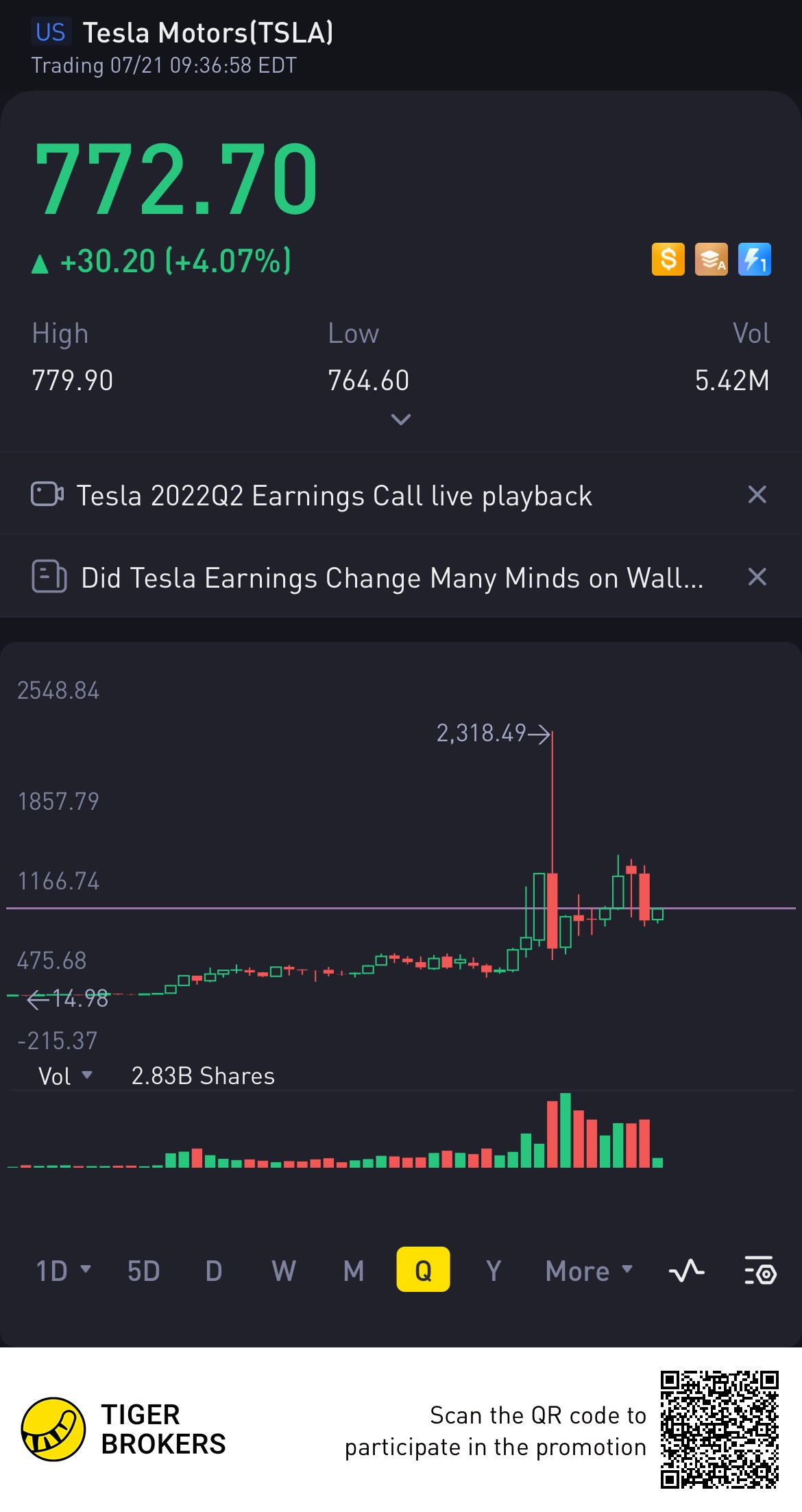Viewport: 802px width, 1512px height.
Task: Open the Did Tesla Earnings Change Many Minds article
Action: coord(391,577)
